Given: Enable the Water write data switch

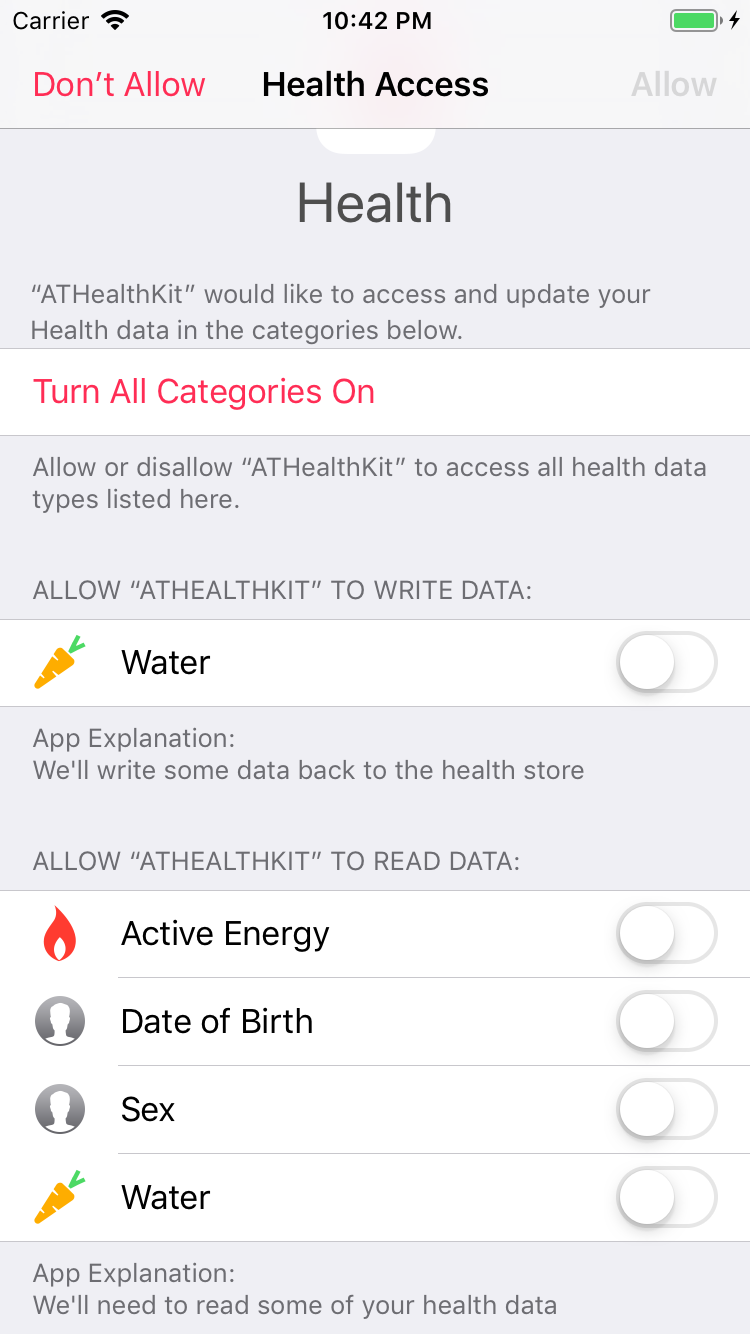Looking at the screenshot, I should pyautogui.click(x=667, y=662).
